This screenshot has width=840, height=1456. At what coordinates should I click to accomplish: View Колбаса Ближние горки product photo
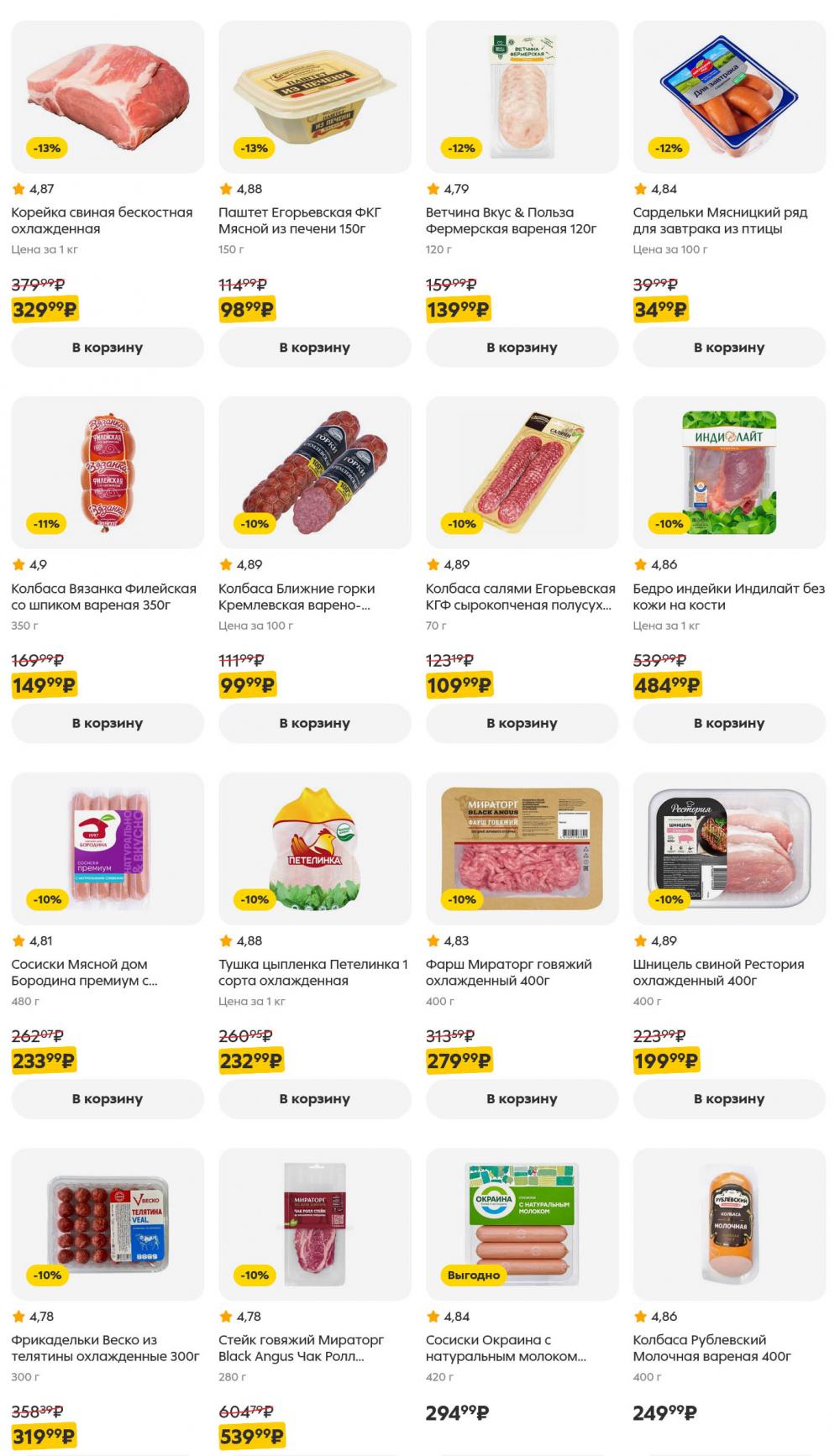[x=314, y=472]
